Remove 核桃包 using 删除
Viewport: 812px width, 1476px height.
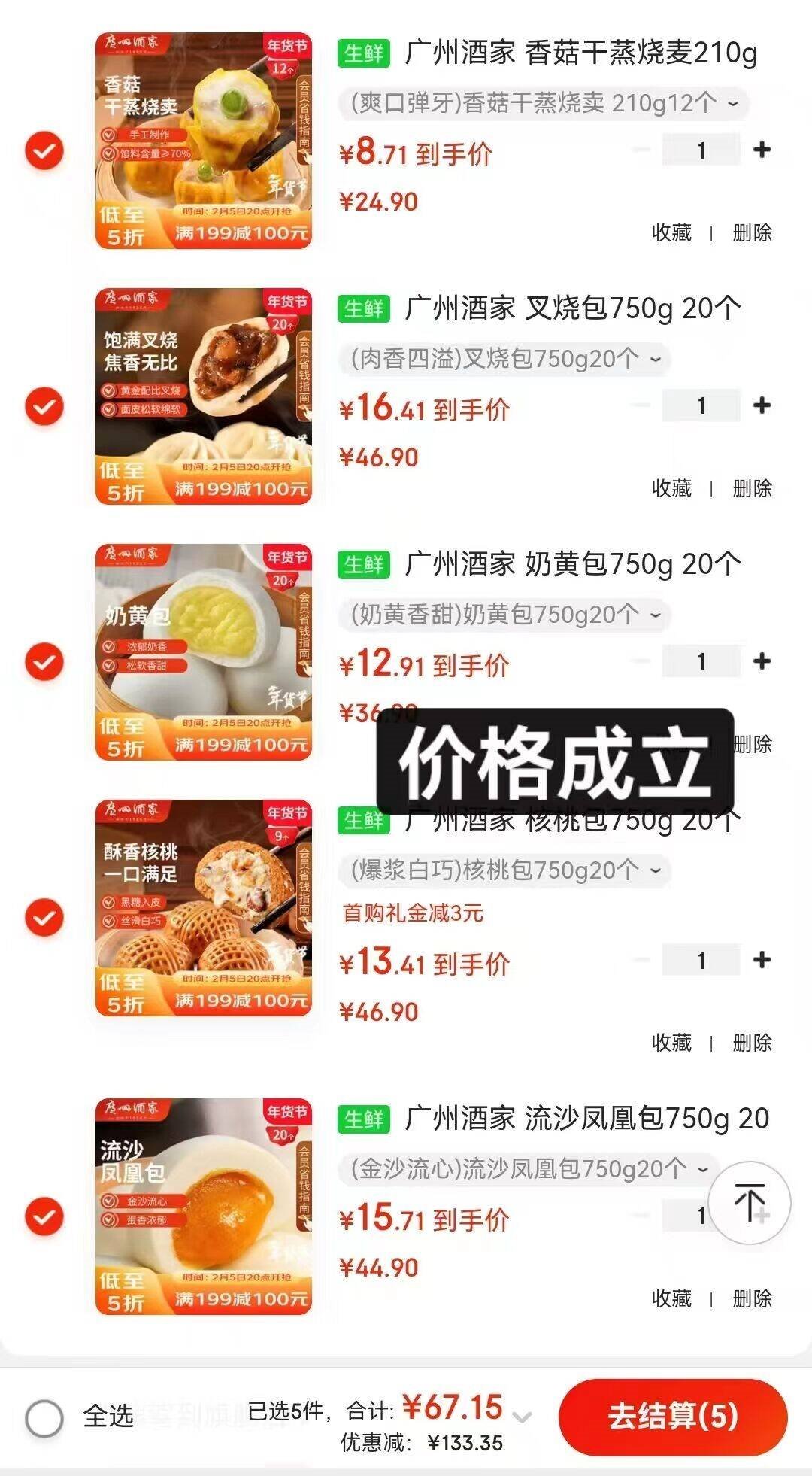coord(752,1043)
